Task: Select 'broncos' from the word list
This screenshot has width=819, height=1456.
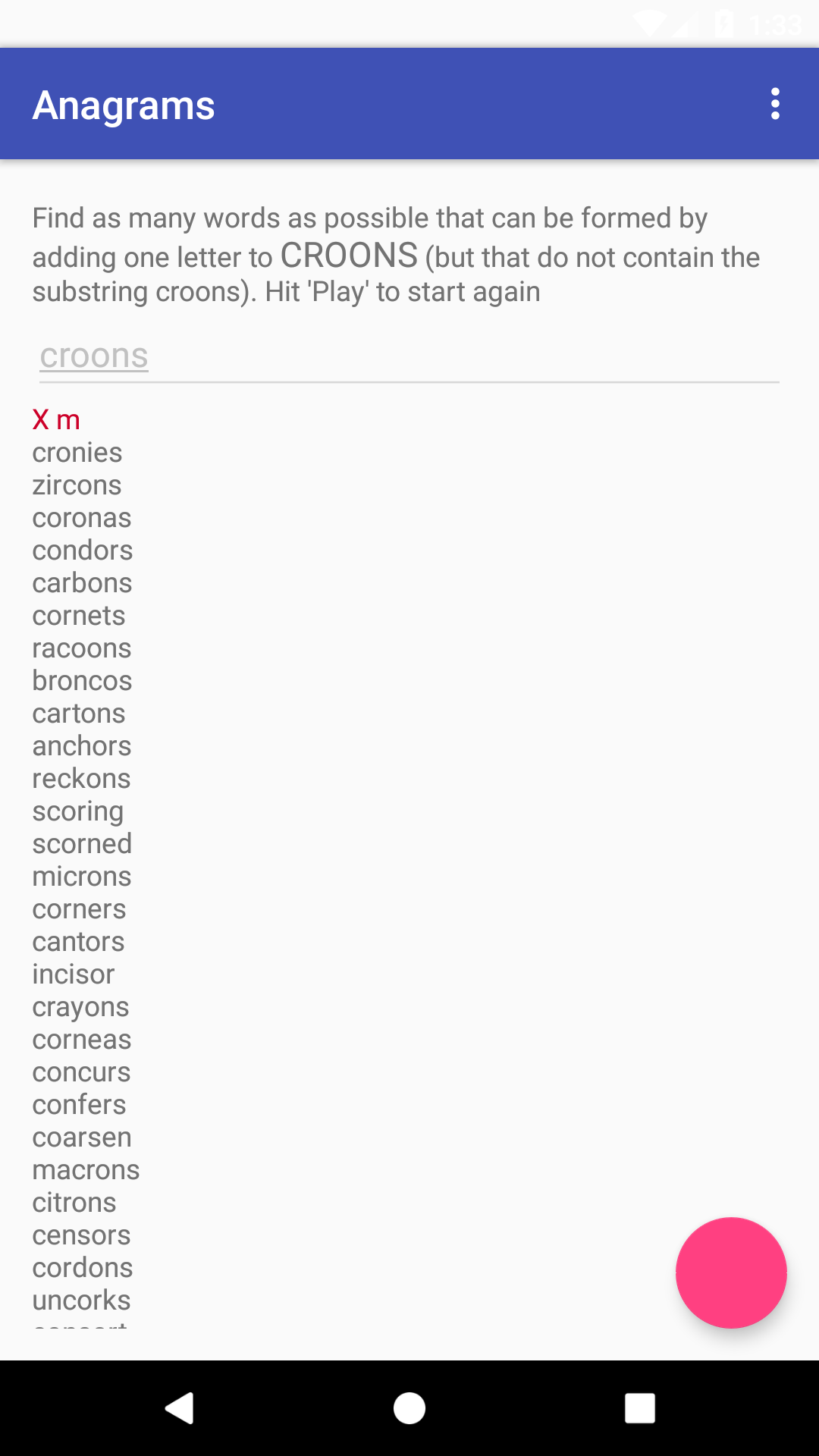Action: pyautogui.click(x=81, y=680)
